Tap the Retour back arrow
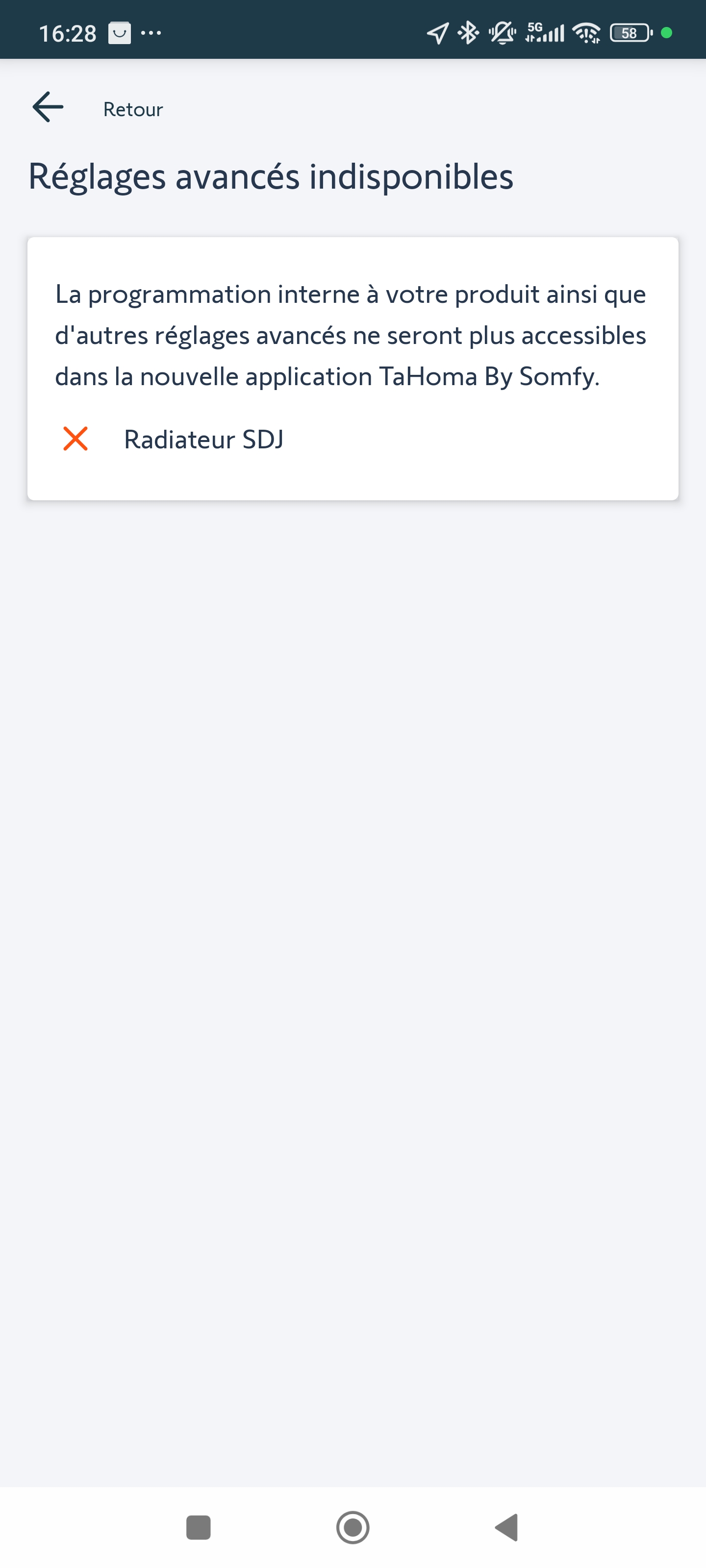706x1568 pixels. tap(48, 108)
